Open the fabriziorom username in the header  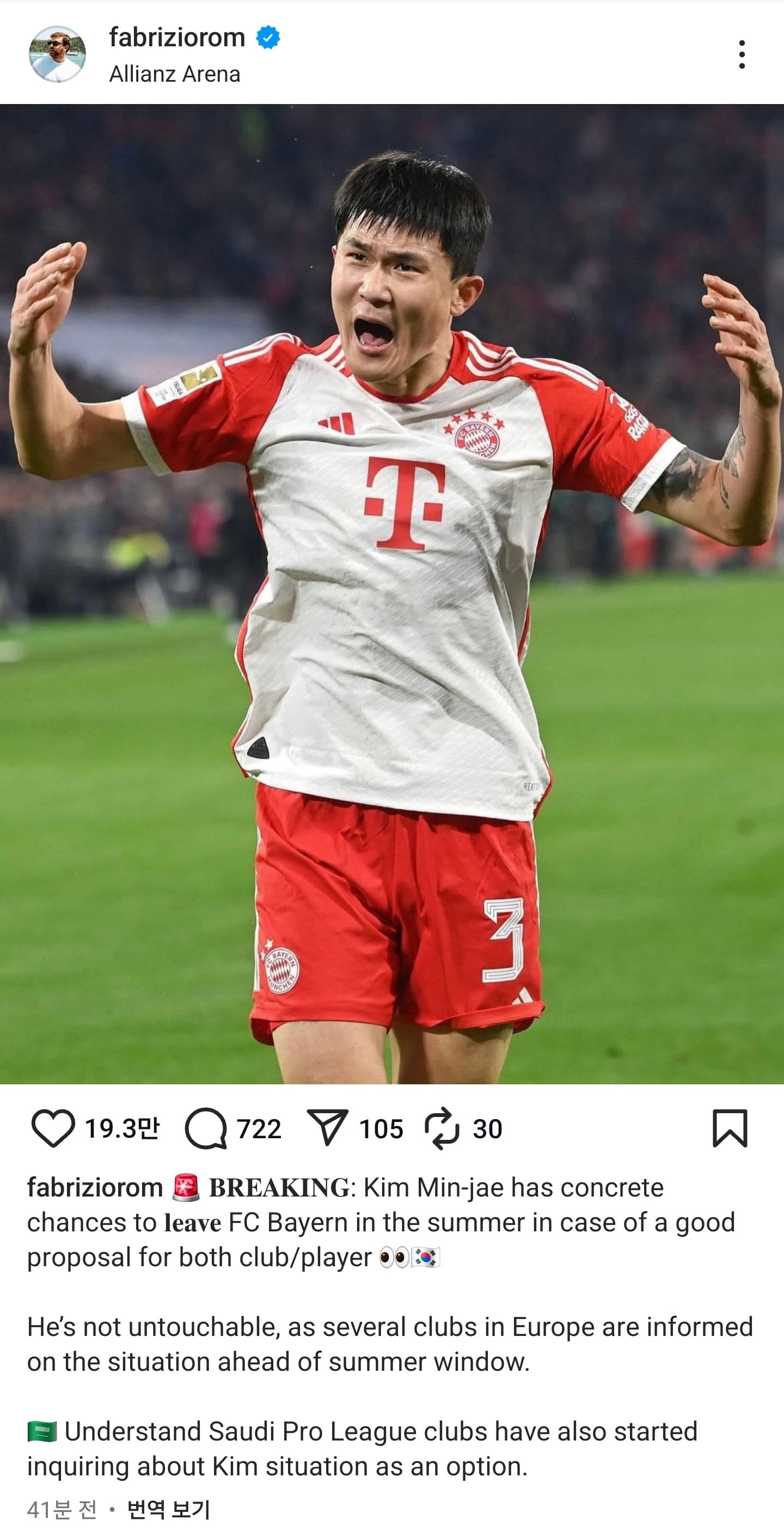[177, 38]
